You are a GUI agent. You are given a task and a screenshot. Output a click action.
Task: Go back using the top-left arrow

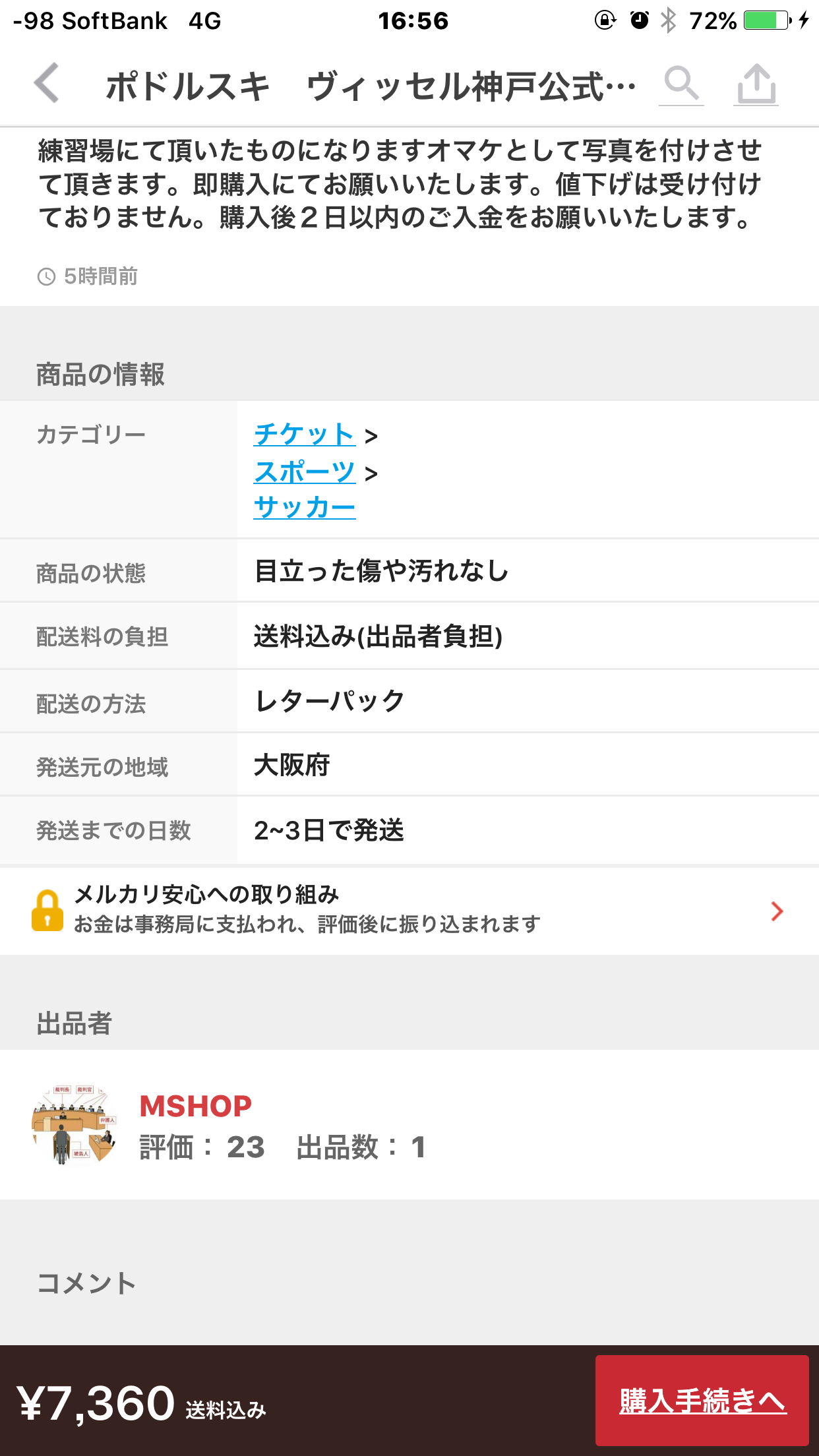point(47,84)
